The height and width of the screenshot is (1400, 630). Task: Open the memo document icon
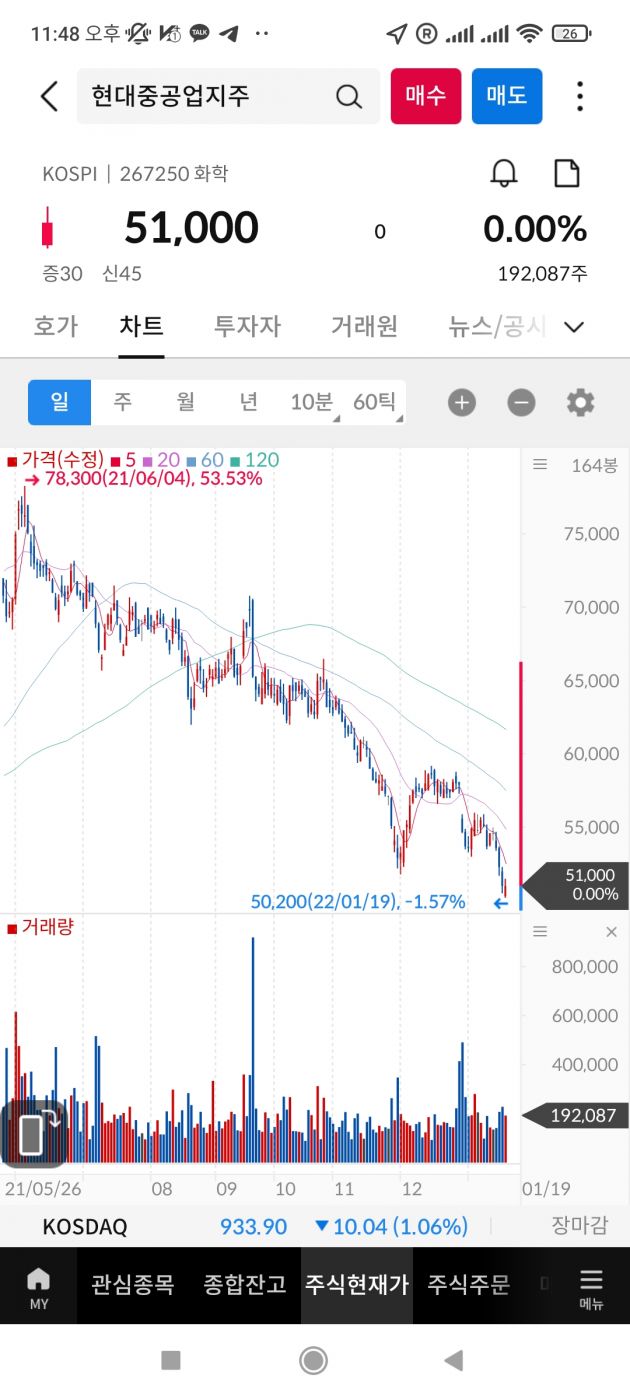tap(567, 173)
